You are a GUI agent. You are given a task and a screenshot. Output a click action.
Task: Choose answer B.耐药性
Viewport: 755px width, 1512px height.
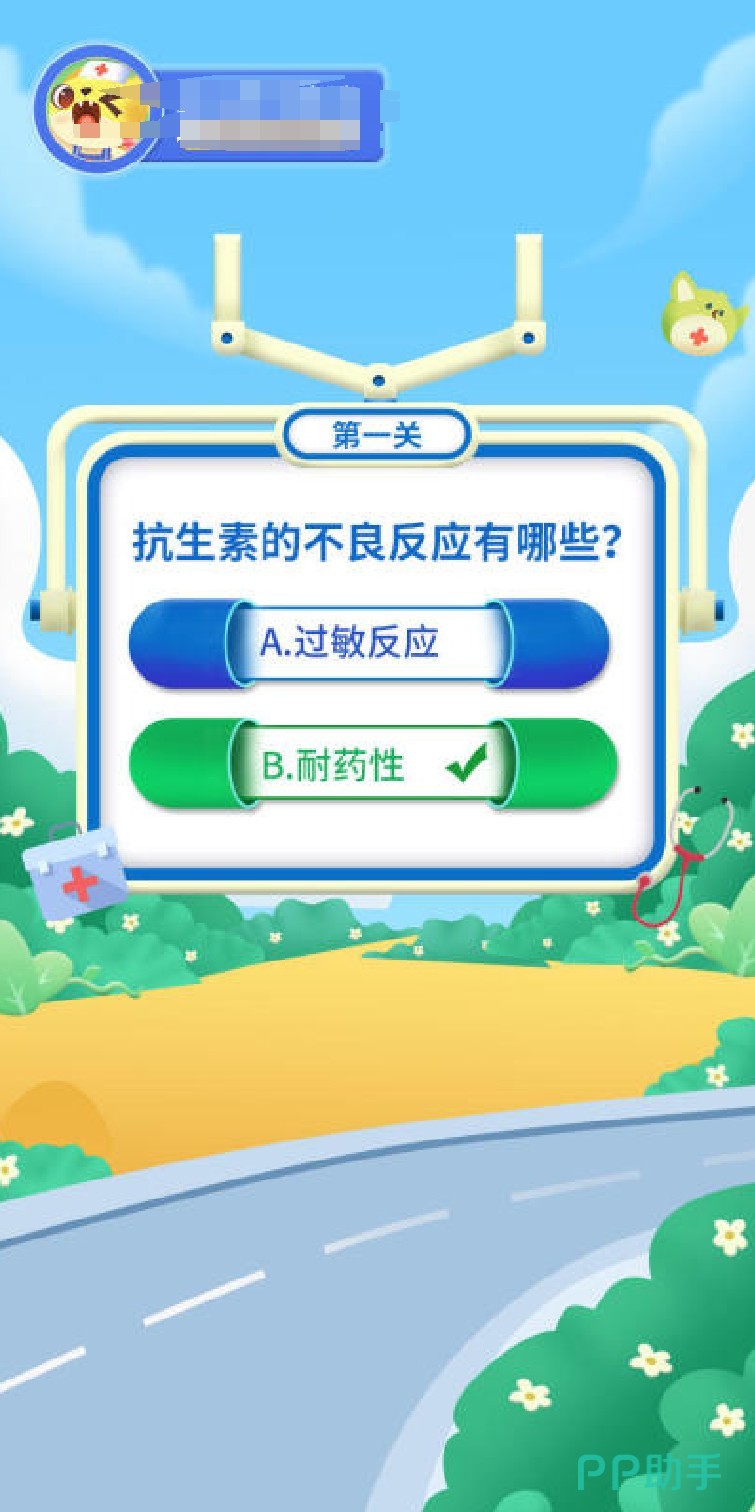point(373,765)
